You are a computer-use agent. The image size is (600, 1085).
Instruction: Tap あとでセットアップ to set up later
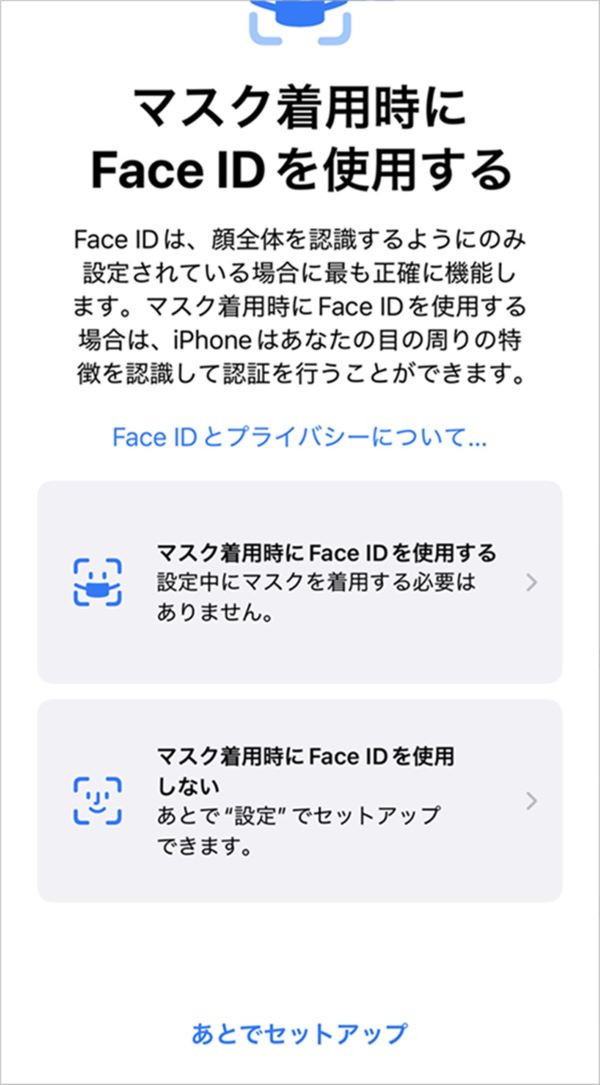tap(299, 1032)
